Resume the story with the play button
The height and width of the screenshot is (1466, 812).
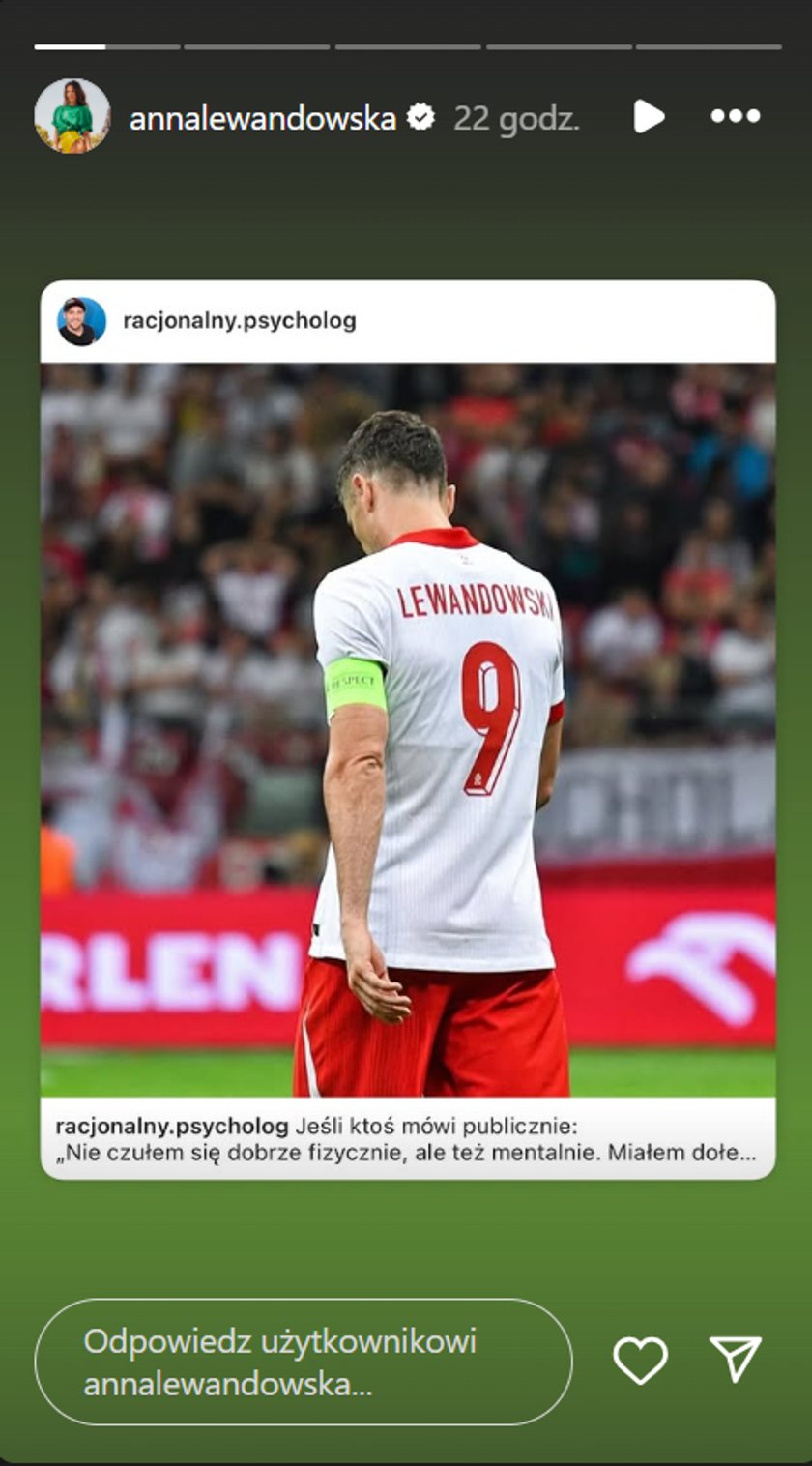tap(649, 117)
